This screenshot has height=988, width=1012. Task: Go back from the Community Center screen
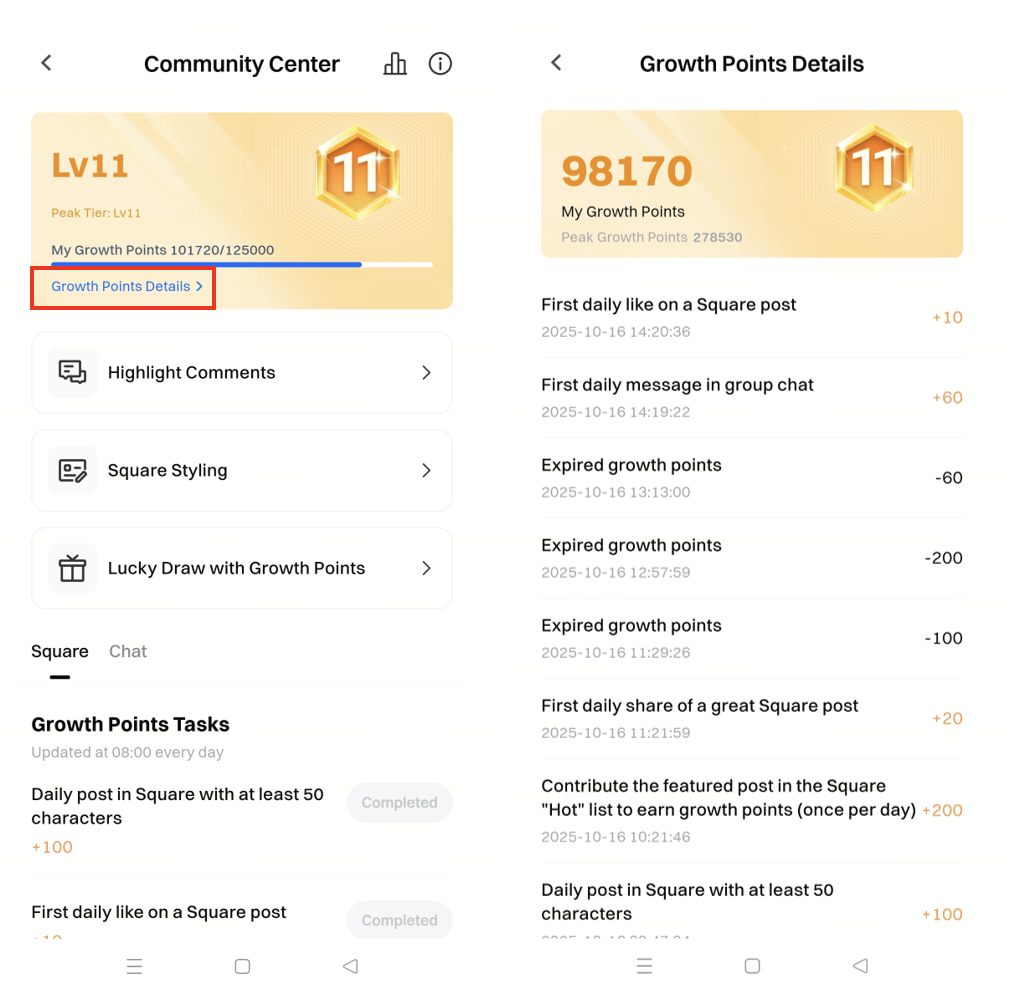pyautogui.click(x=46, y=63)
